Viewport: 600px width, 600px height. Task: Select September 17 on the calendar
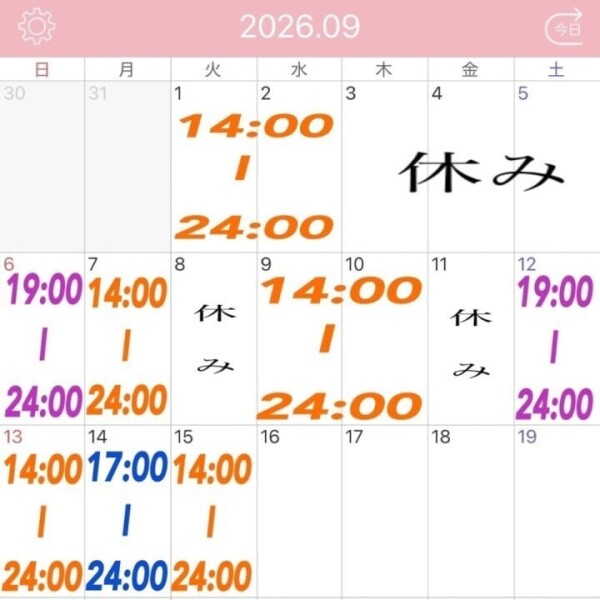[x=385, y=510]
